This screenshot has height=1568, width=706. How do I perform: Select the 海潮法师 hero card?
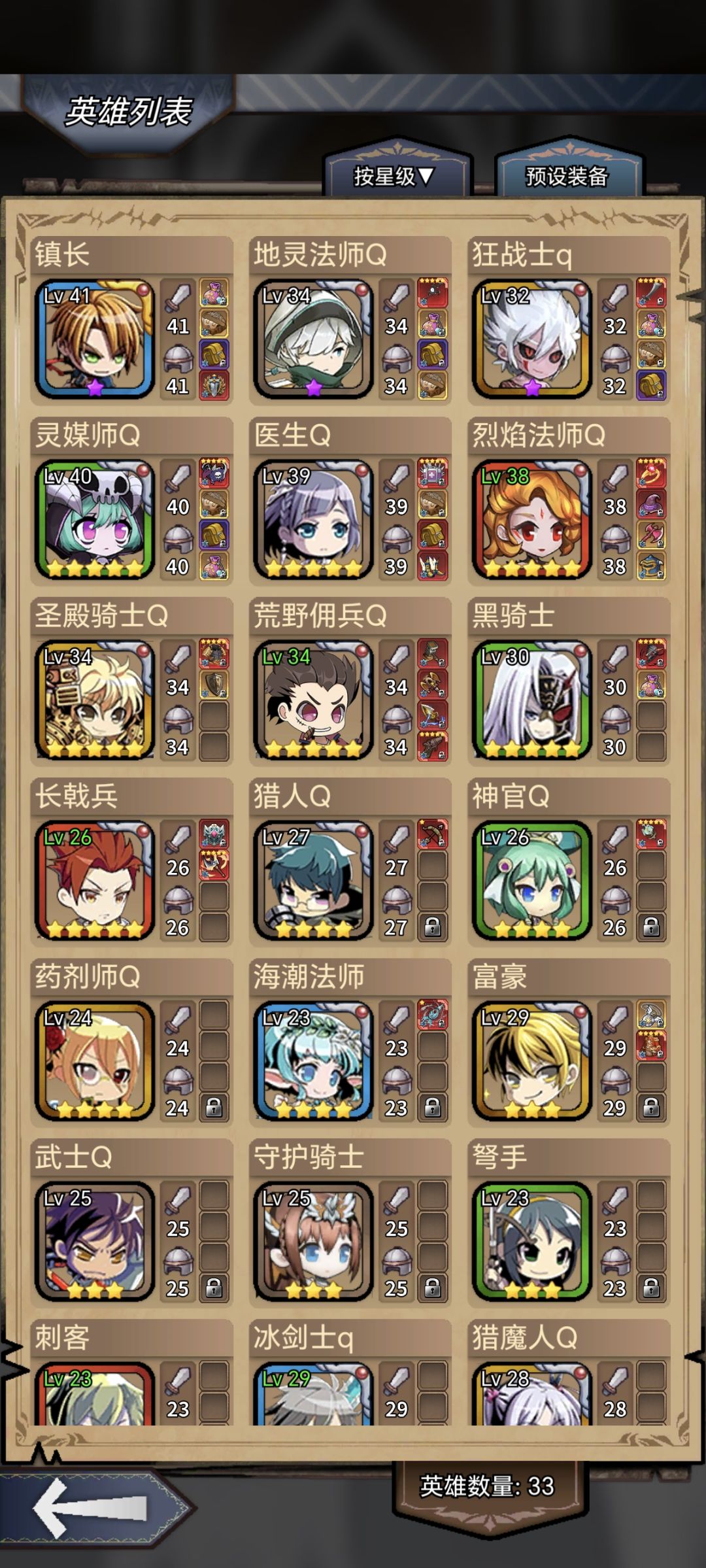click(350, 1042)
